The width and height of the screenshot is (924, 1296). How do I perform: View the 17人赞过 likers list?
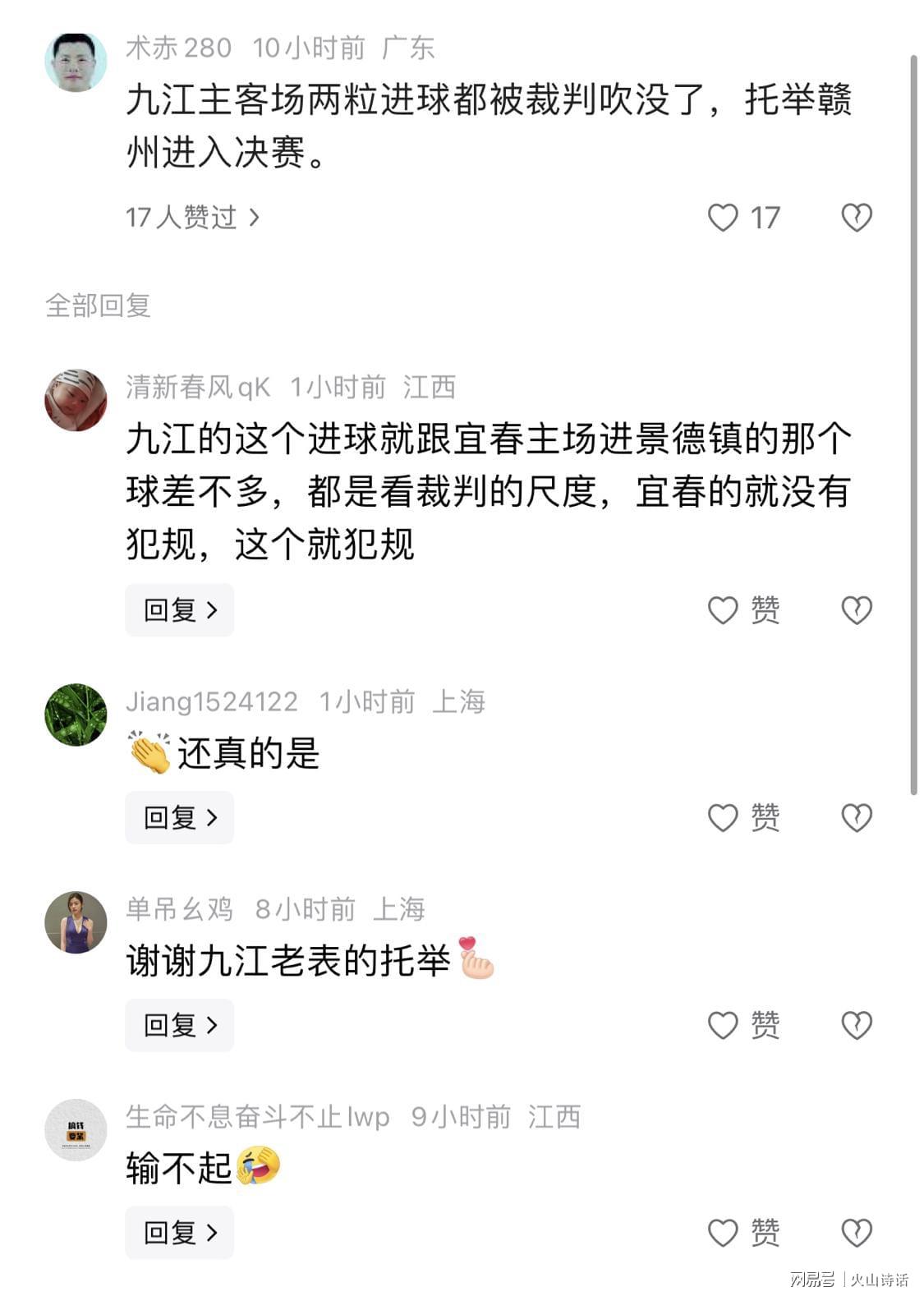coord(192,218)
